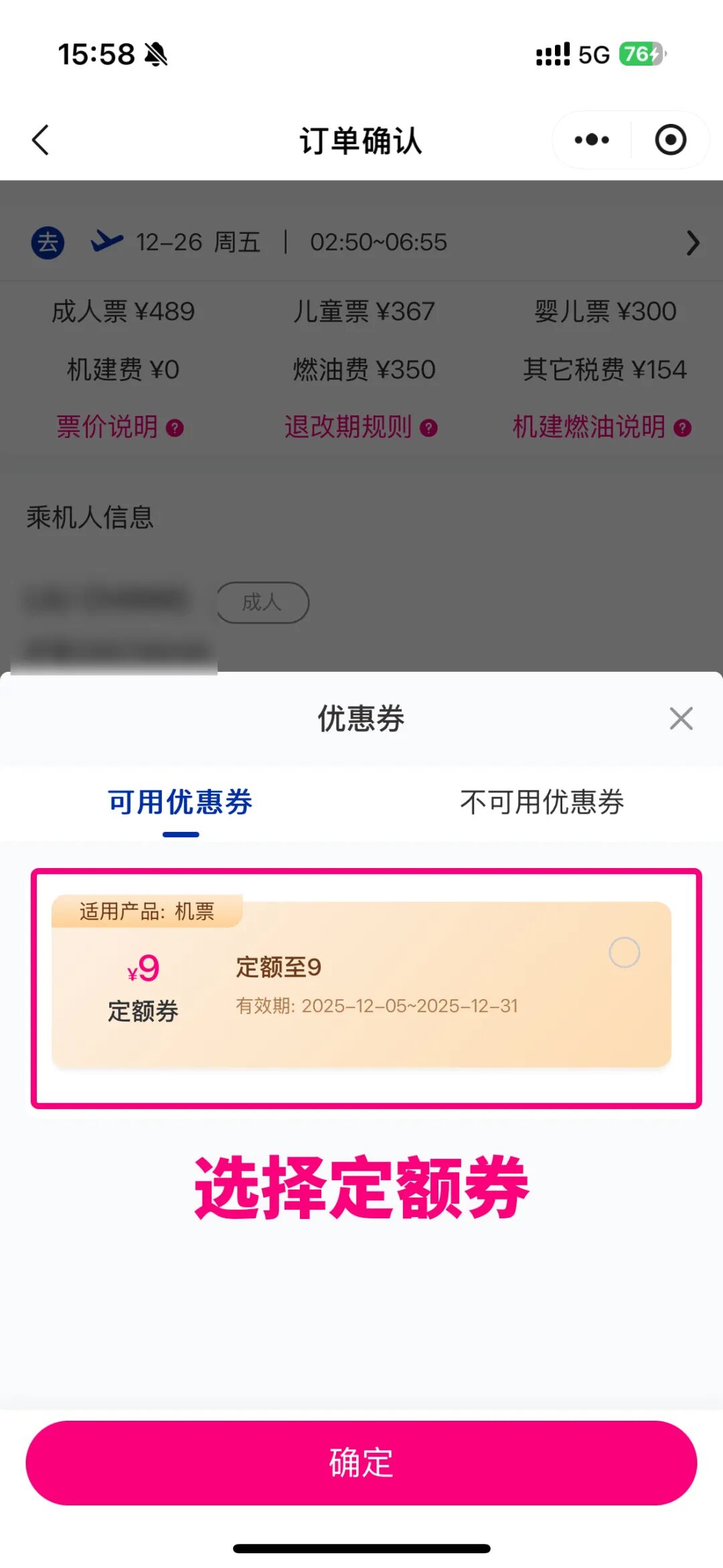This screenshot has width=723, height=1568.
Task: Close the mini-program with the circle button
Action: pyautogui.click(x=670, y=140)
